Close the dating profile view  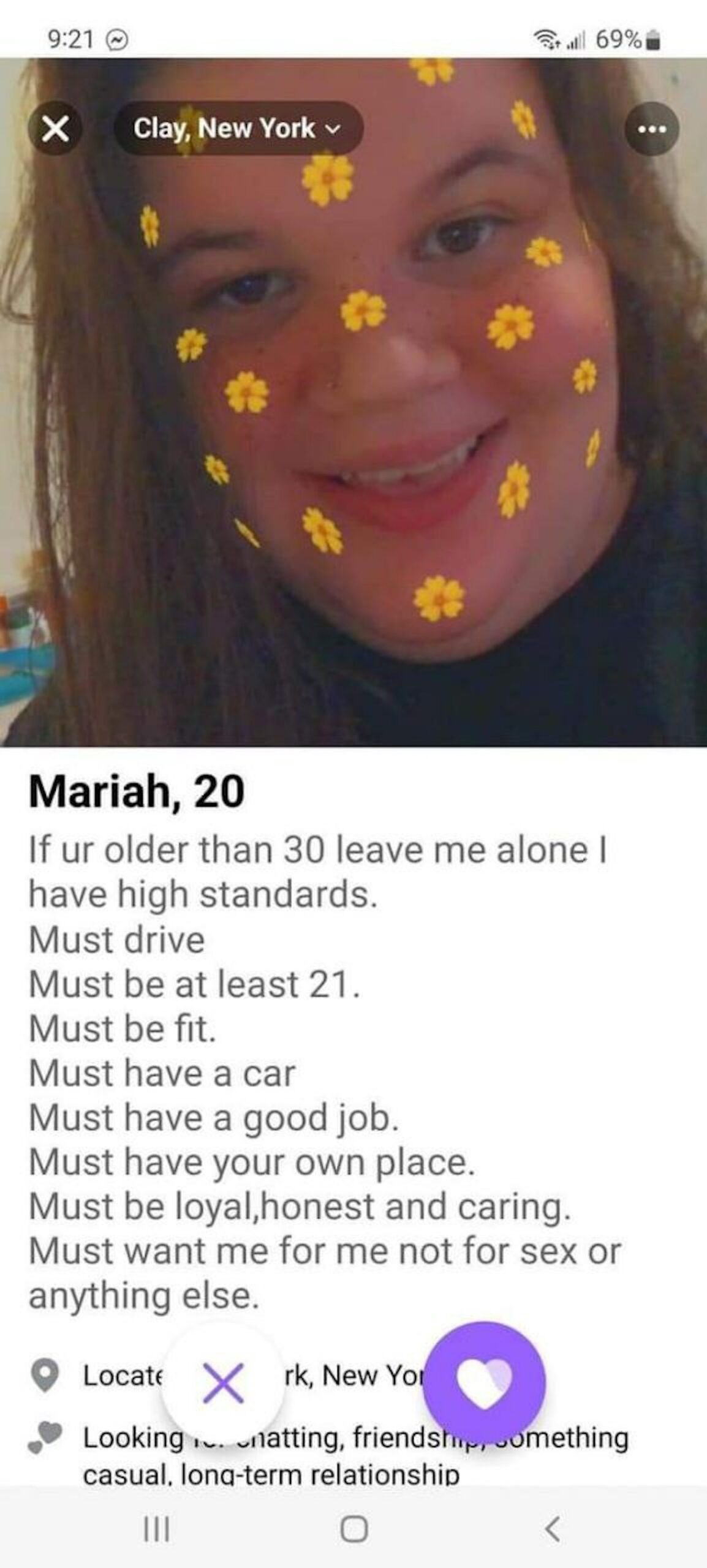[55, 129]
